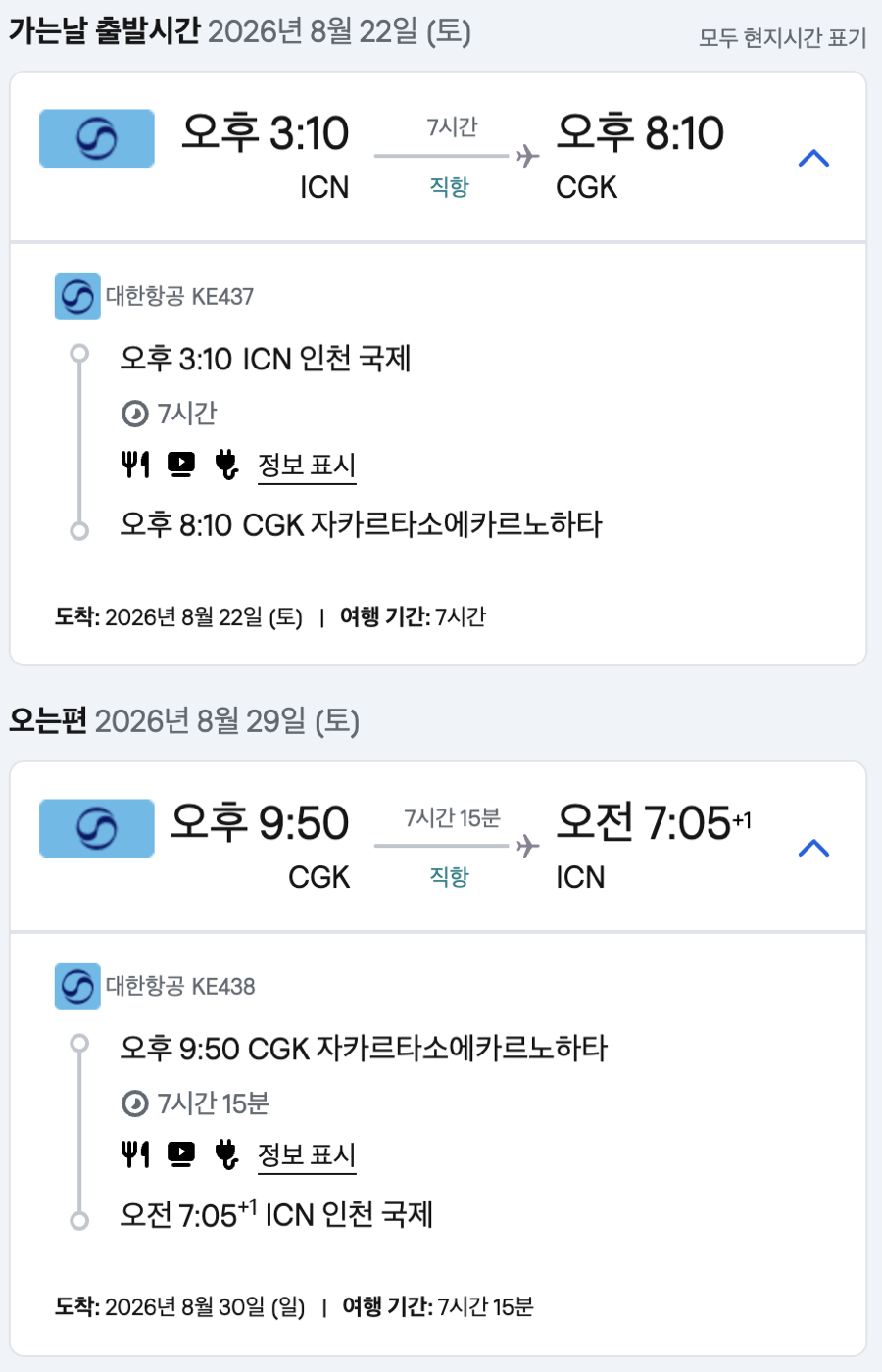Viewport: 882px width, 1372px height.
Task: Collapse the return CGK to ICN flight details
Action: coord(813,849)
